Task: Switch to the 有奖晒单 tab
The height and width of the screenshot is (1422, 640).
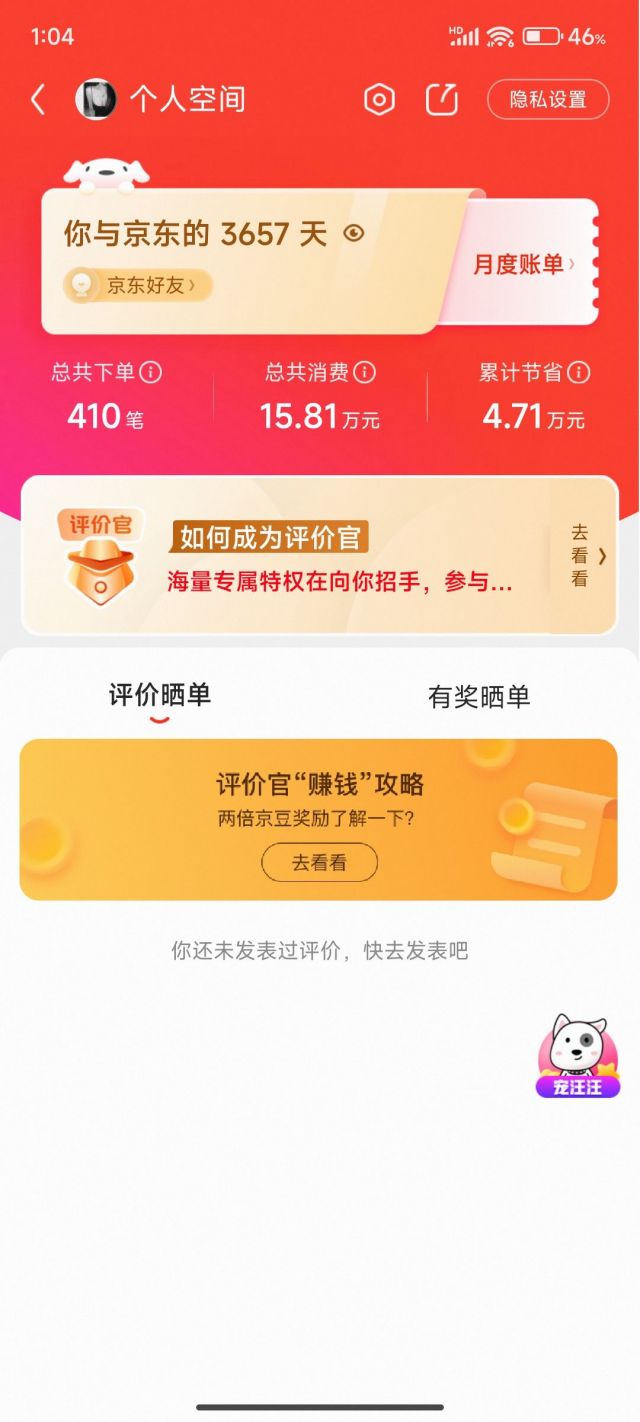Action: tap(479, 697)
